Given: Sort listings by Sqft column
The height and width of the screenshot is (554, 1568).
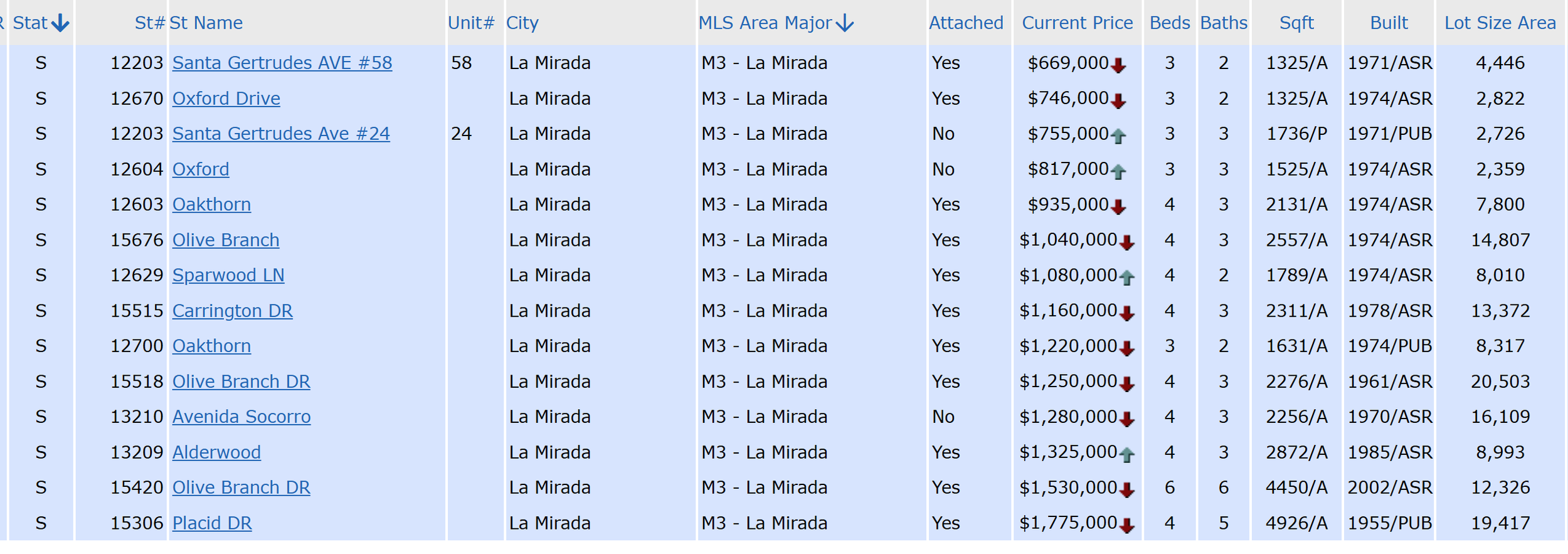Looking at the screenshot, I should [1296, 23].
